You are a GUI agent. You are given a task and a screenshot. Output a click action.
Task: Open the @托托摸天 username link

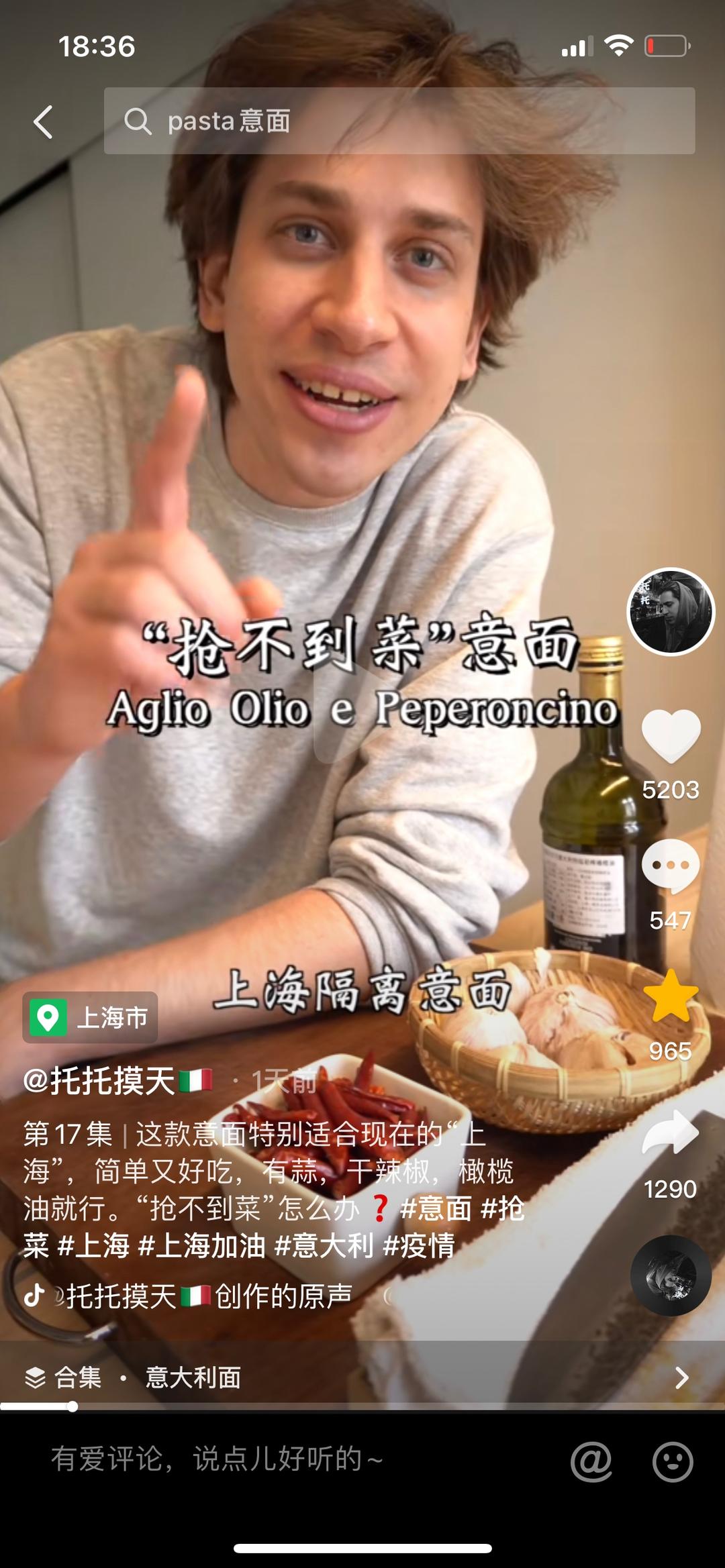coord(117,1080)
